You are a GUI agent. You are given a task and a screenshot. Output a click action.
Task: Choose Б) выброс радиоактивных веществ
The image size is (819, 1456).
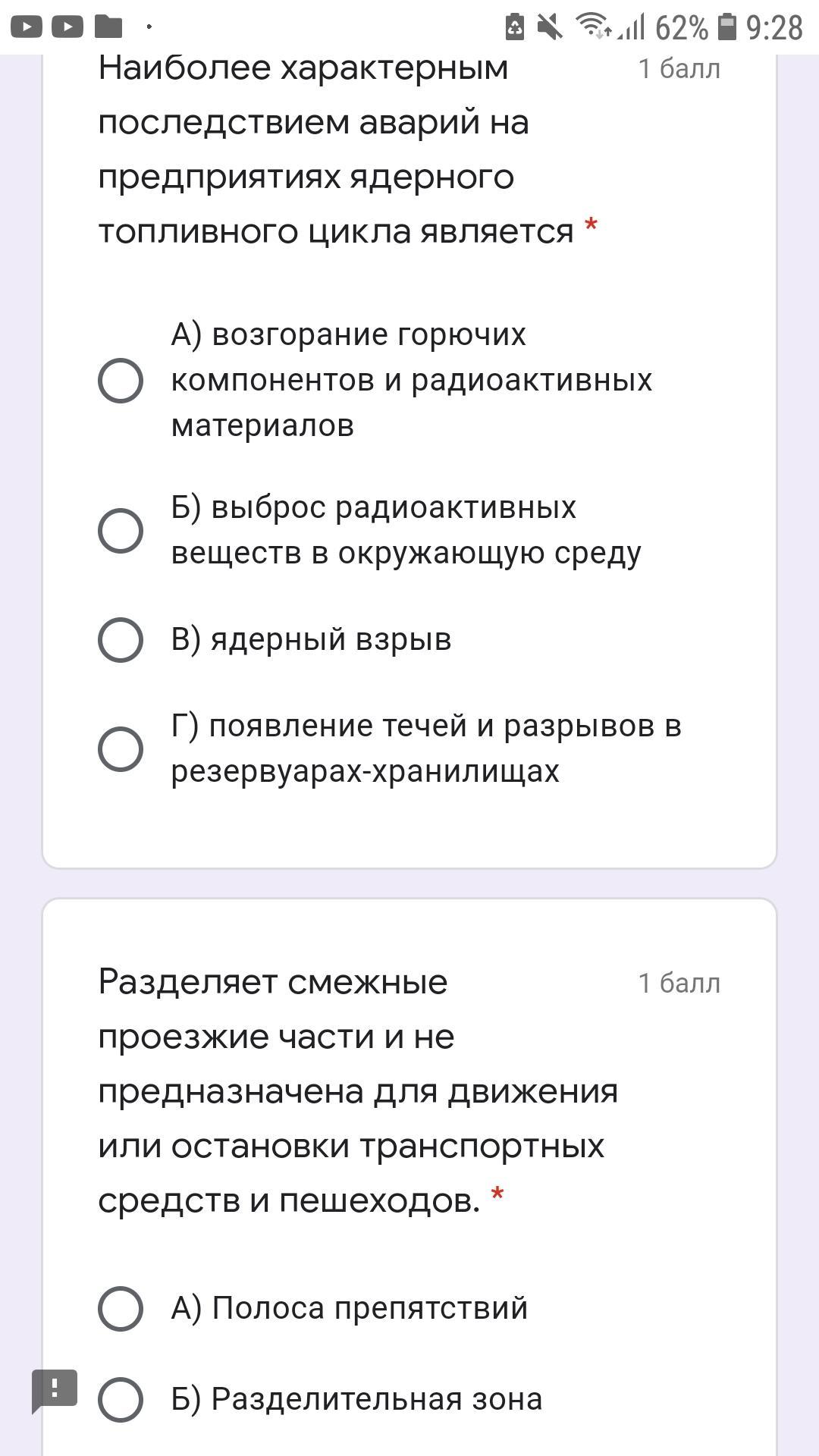[x=121, y=530]
